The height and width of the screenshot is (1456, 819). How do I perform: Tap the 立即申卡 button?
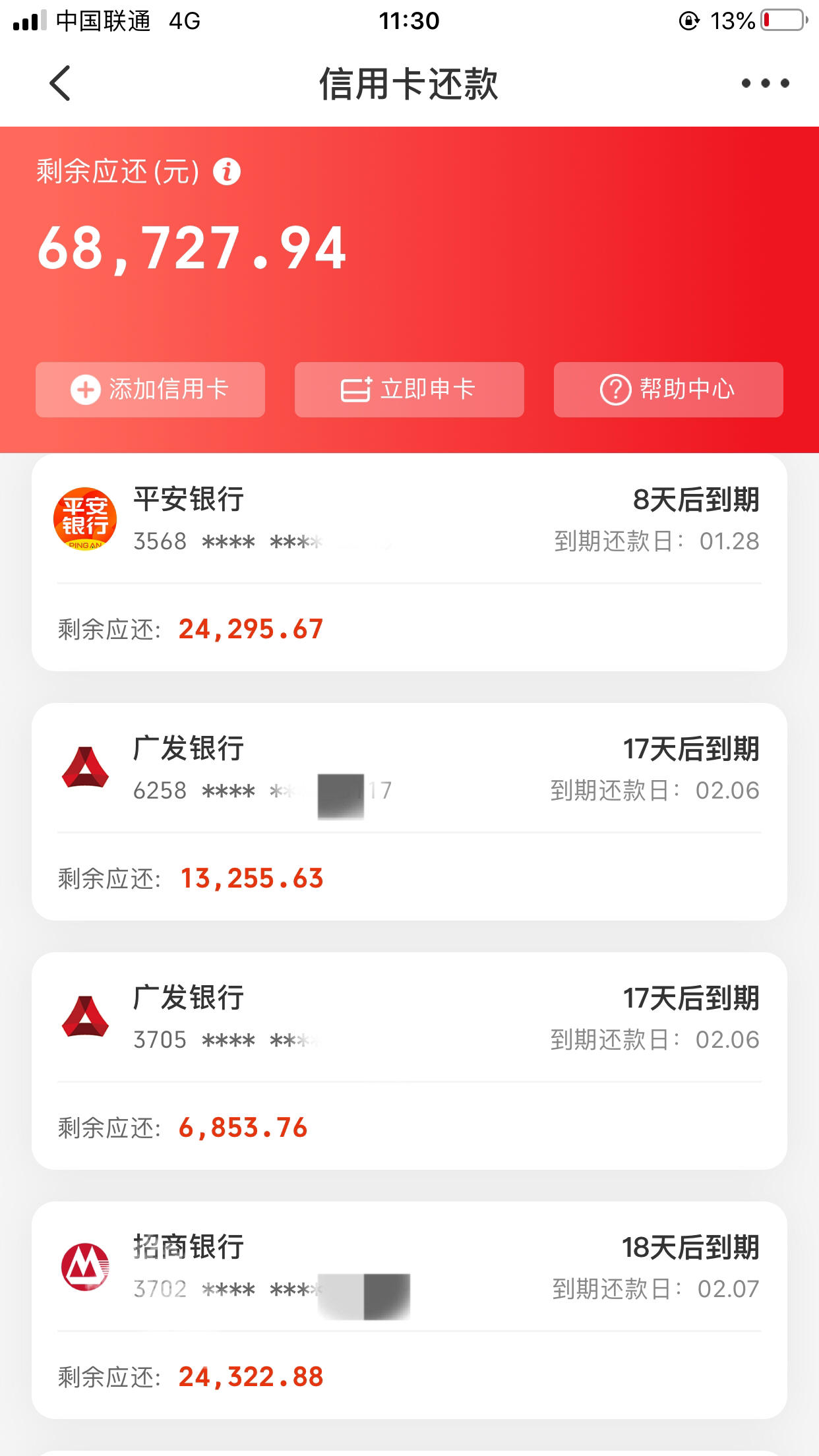pyautogui.click(x=409, y=390)
